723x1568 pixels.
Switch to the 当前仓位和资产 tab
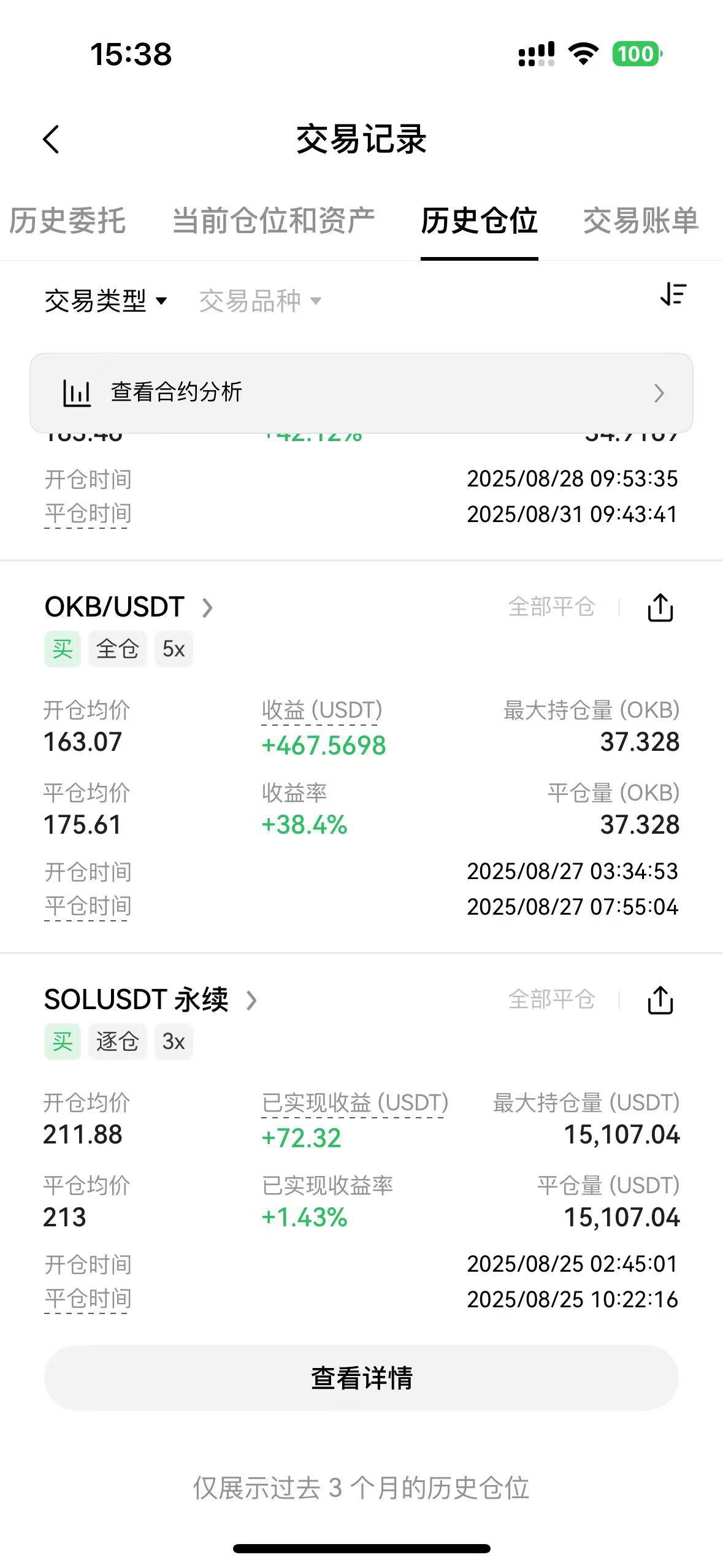pyautogui.click(x=273, y=221)
